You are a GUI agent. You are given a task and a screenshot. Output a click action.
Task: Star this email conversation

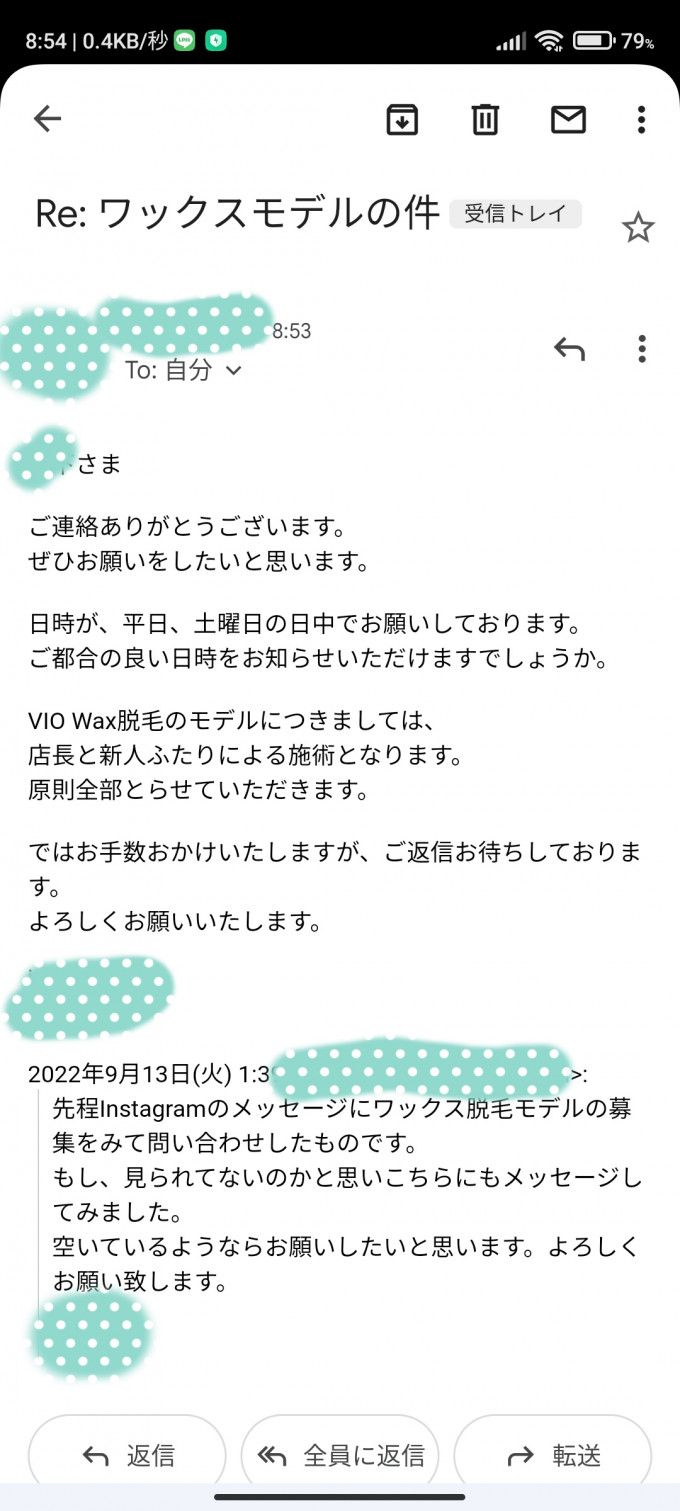click(x=637, y=228)
